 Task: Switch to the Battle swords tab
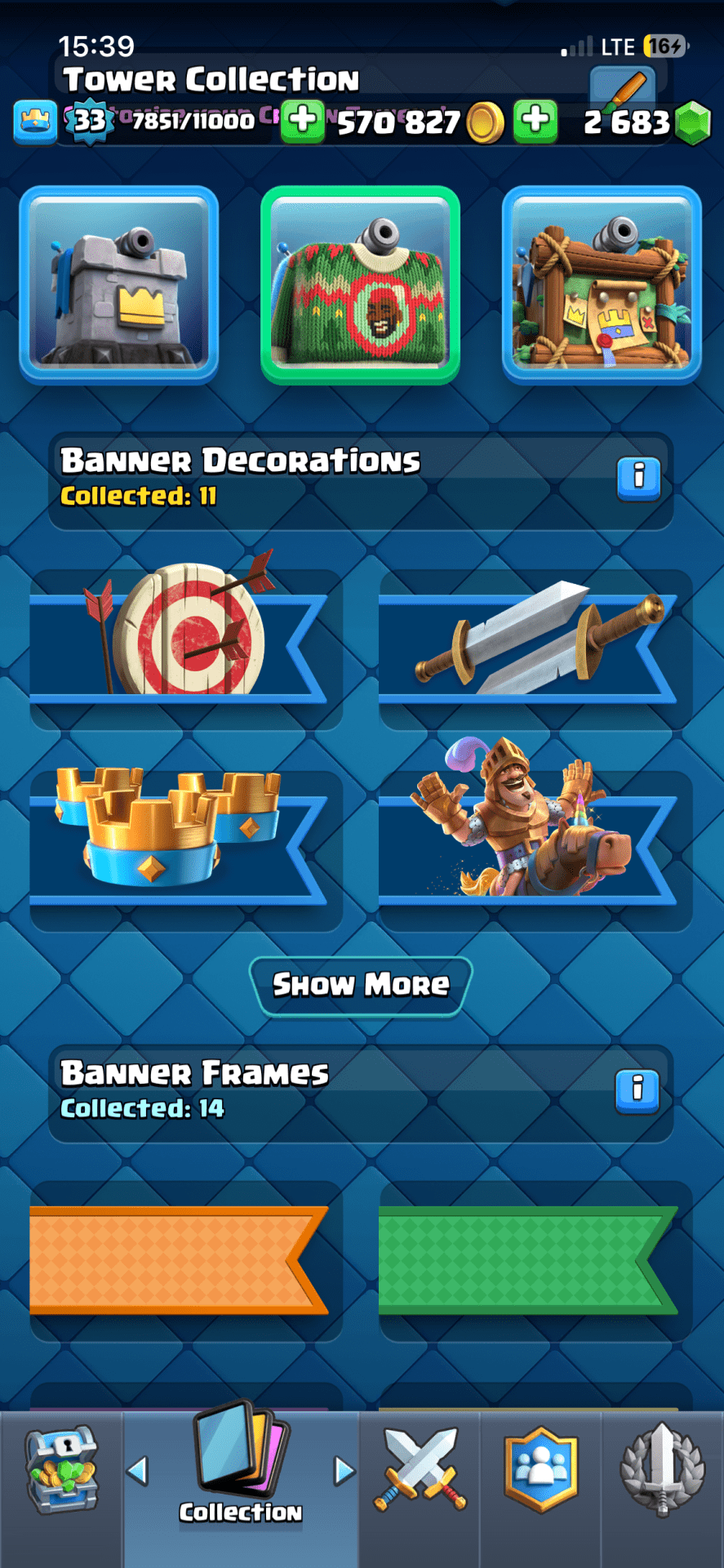point(420,1470)
